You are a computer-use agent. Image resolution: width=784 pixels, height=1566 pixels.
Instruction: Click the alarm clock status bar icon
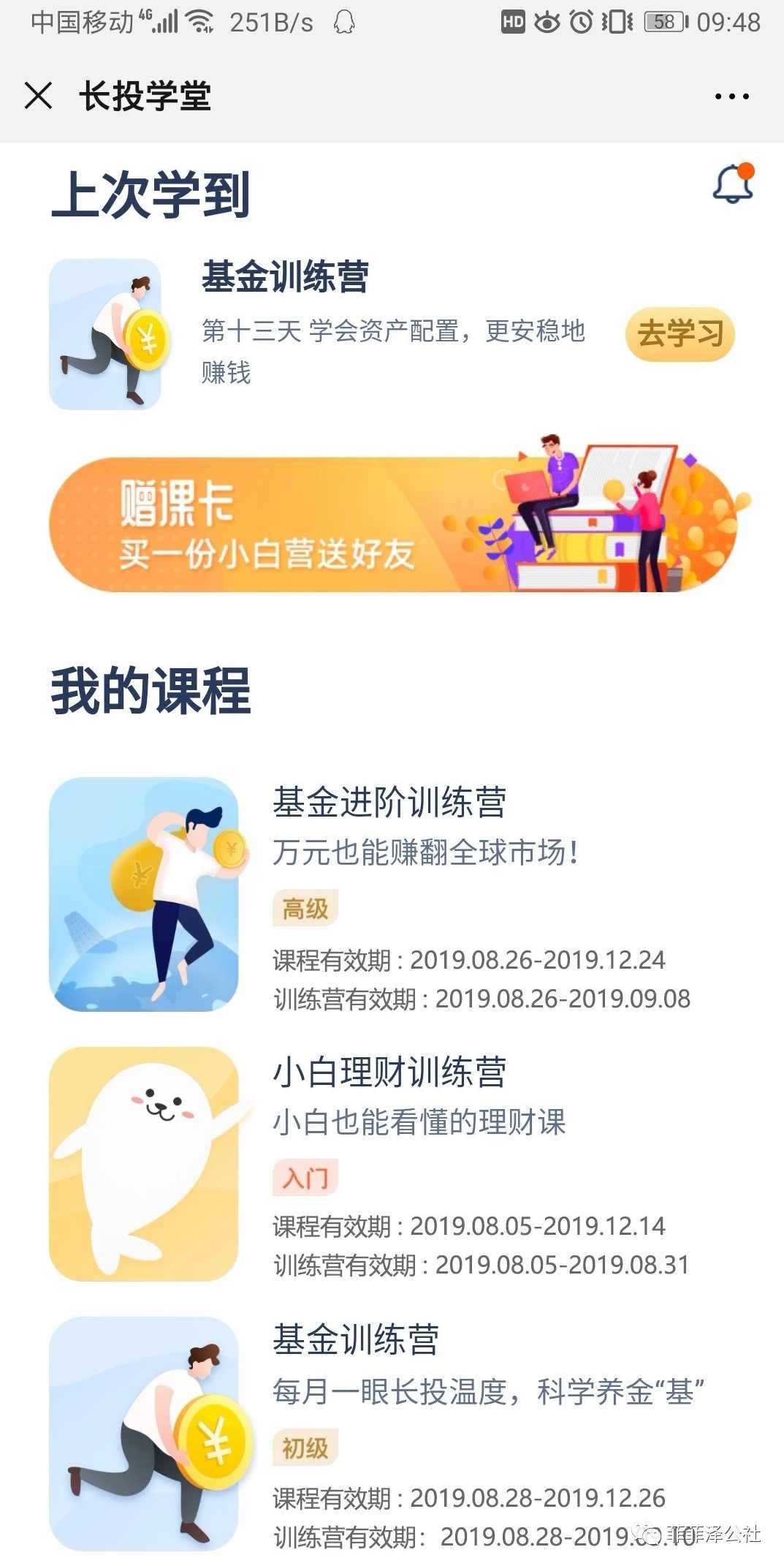tap(579, 22)
